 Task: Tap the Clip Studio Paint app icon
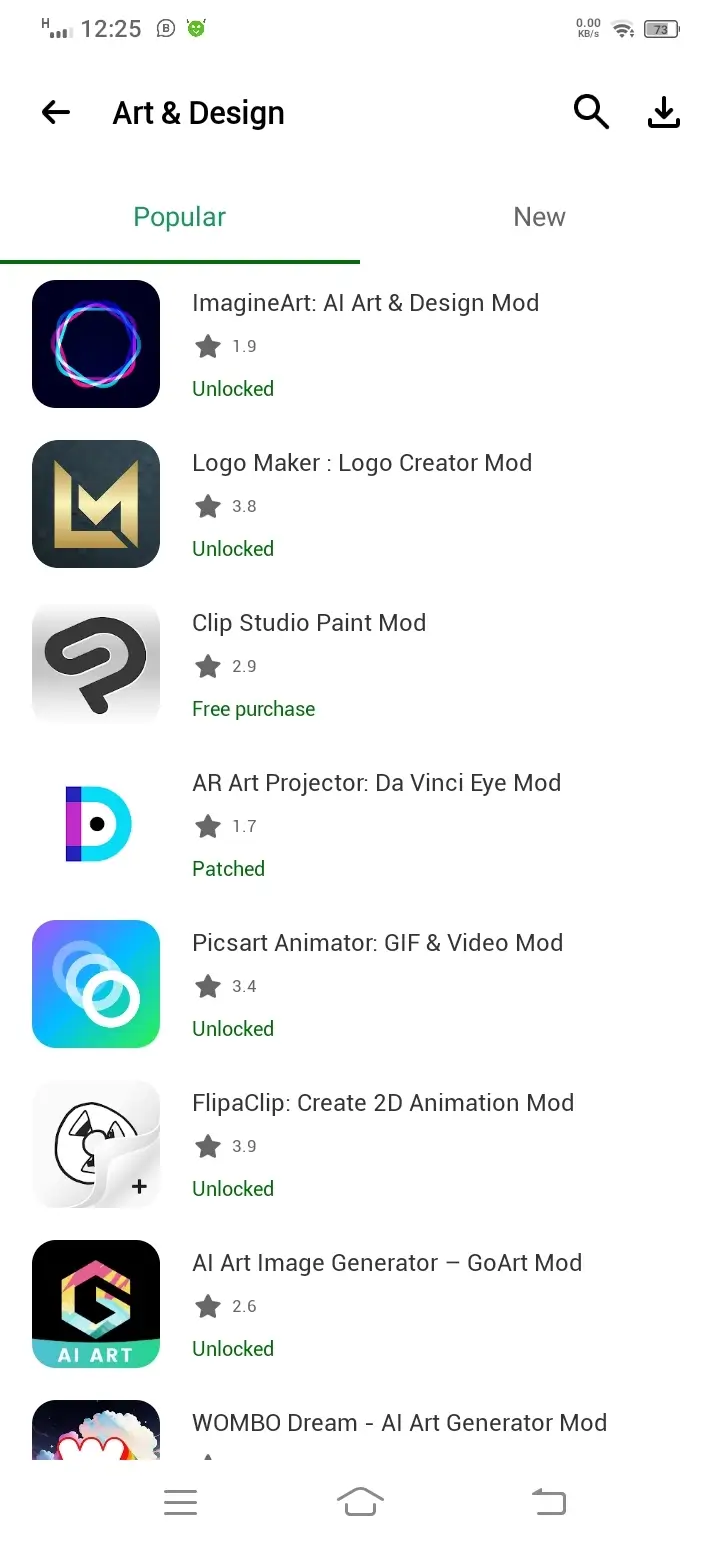(x=96, y=663)
